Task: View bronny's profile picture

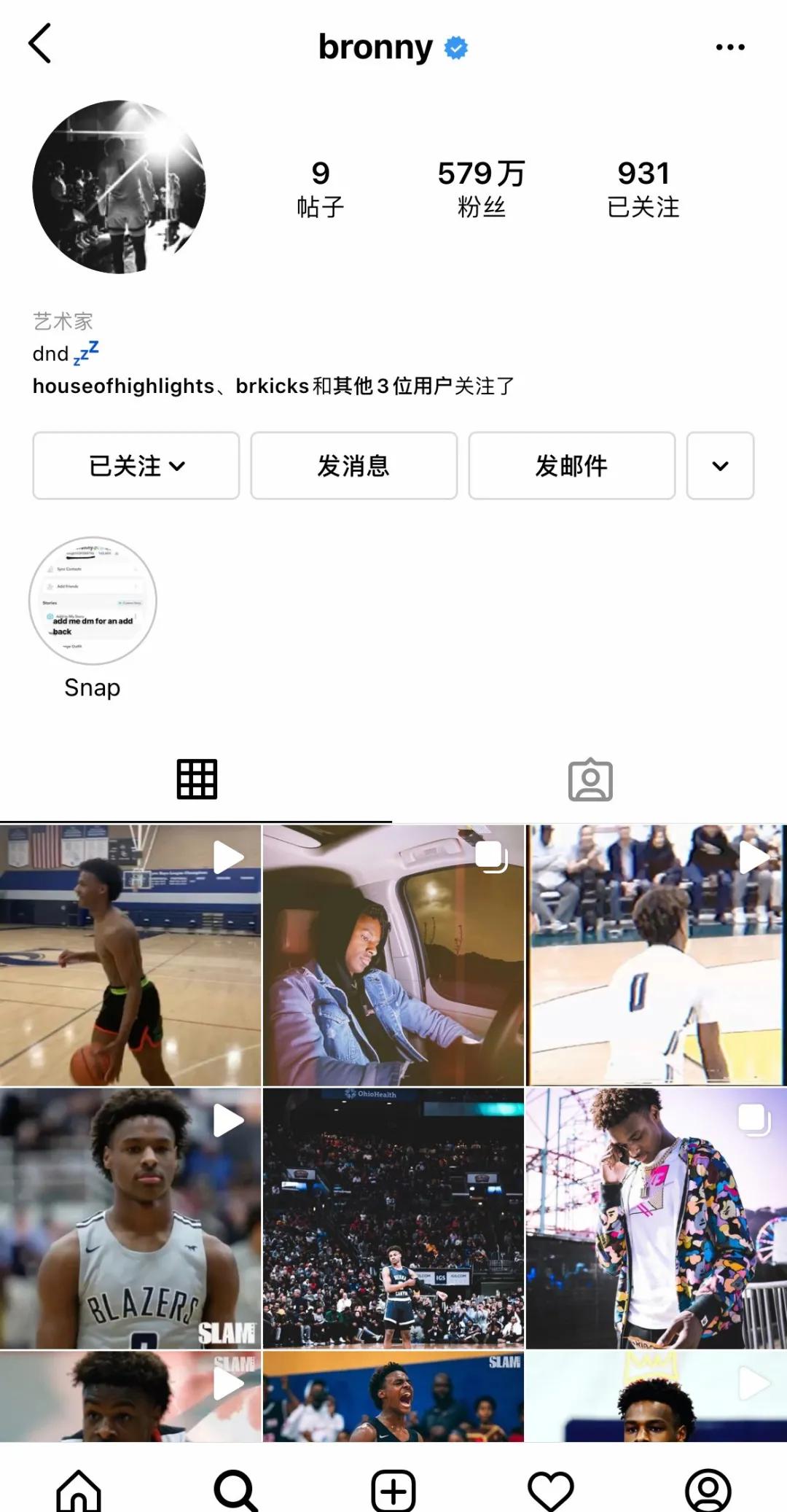Action: pos(119,187)
